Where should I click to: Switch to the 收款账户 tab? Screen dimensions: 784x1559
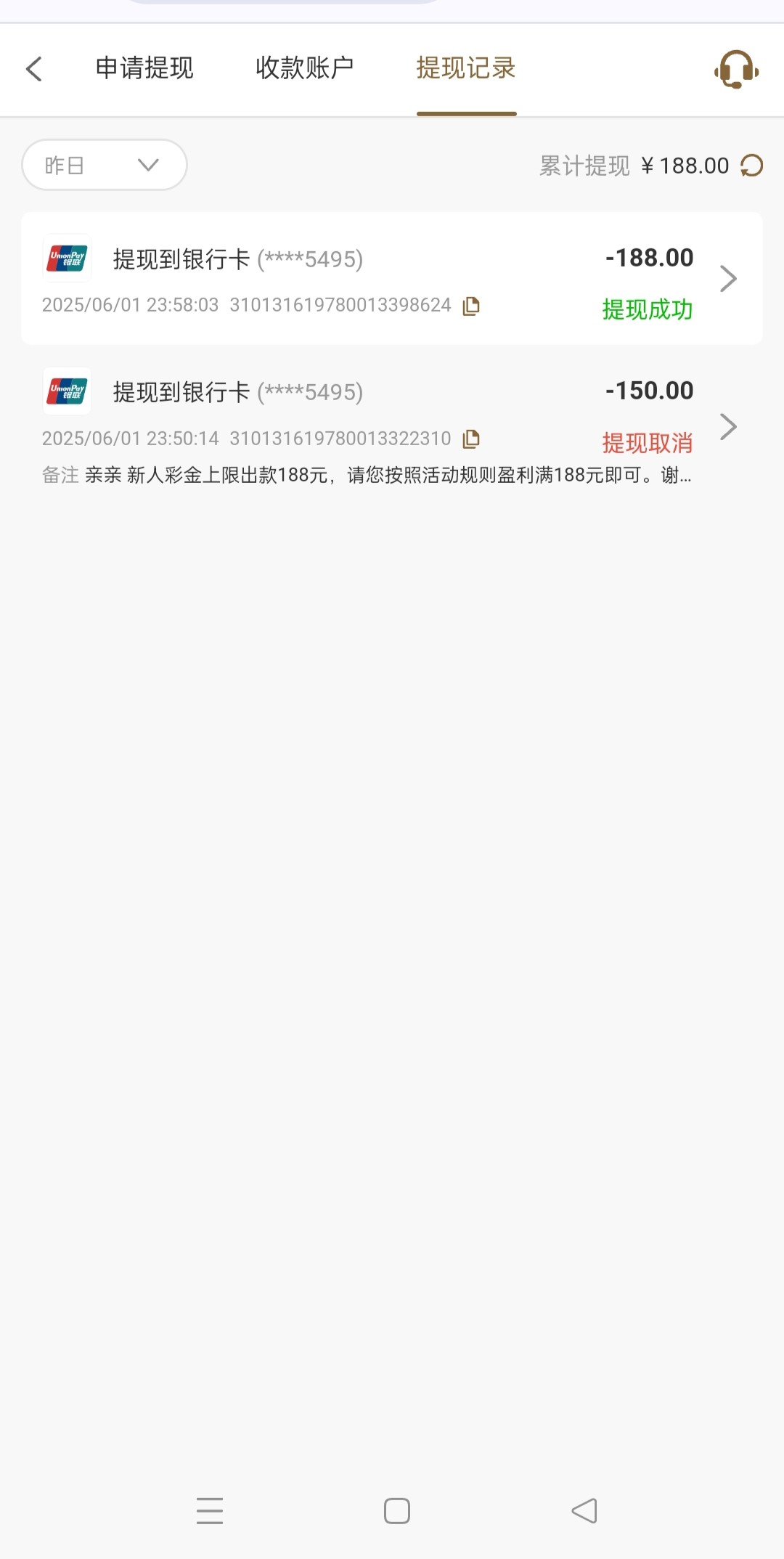pyautogui.click(x=305, y=68)
